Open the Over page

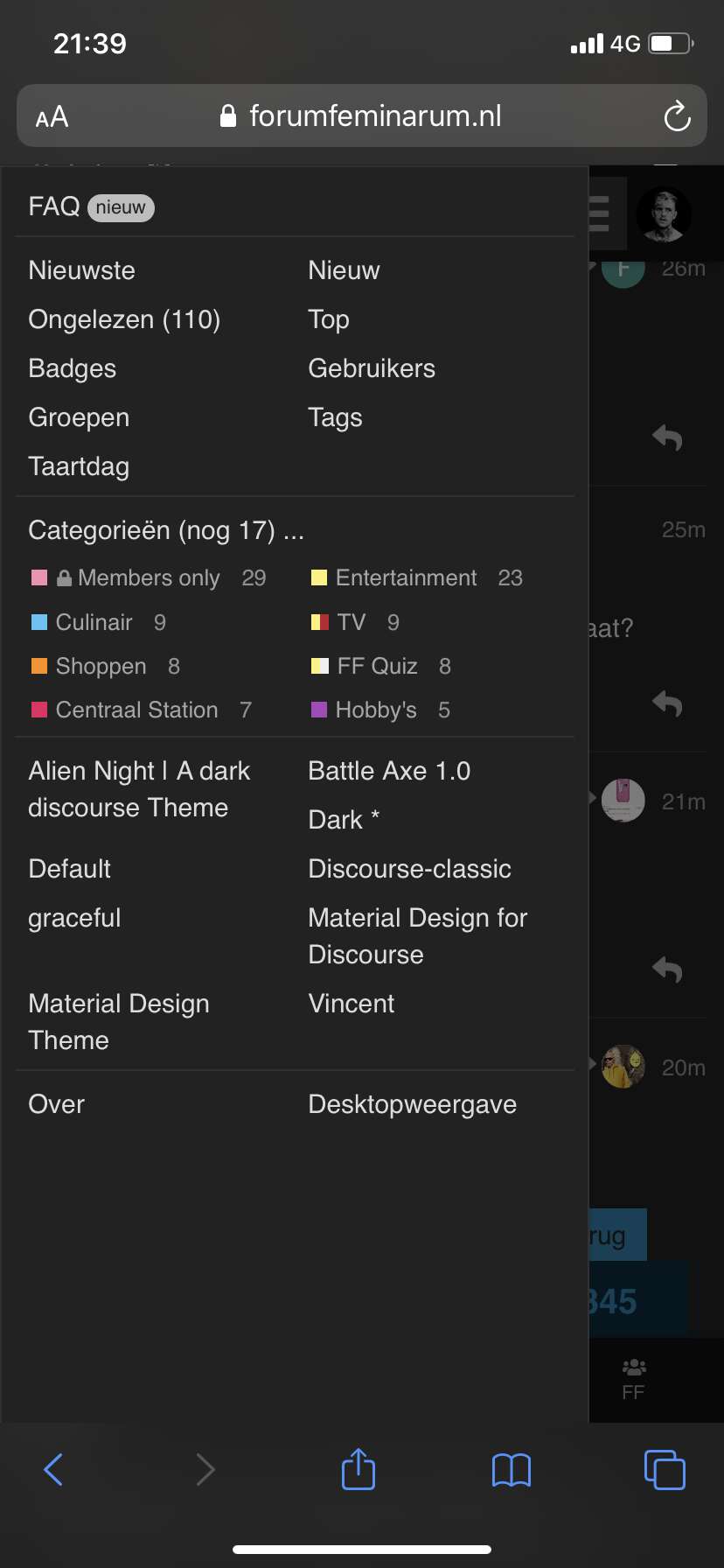pyautogui.click(x=57, y=1104)
